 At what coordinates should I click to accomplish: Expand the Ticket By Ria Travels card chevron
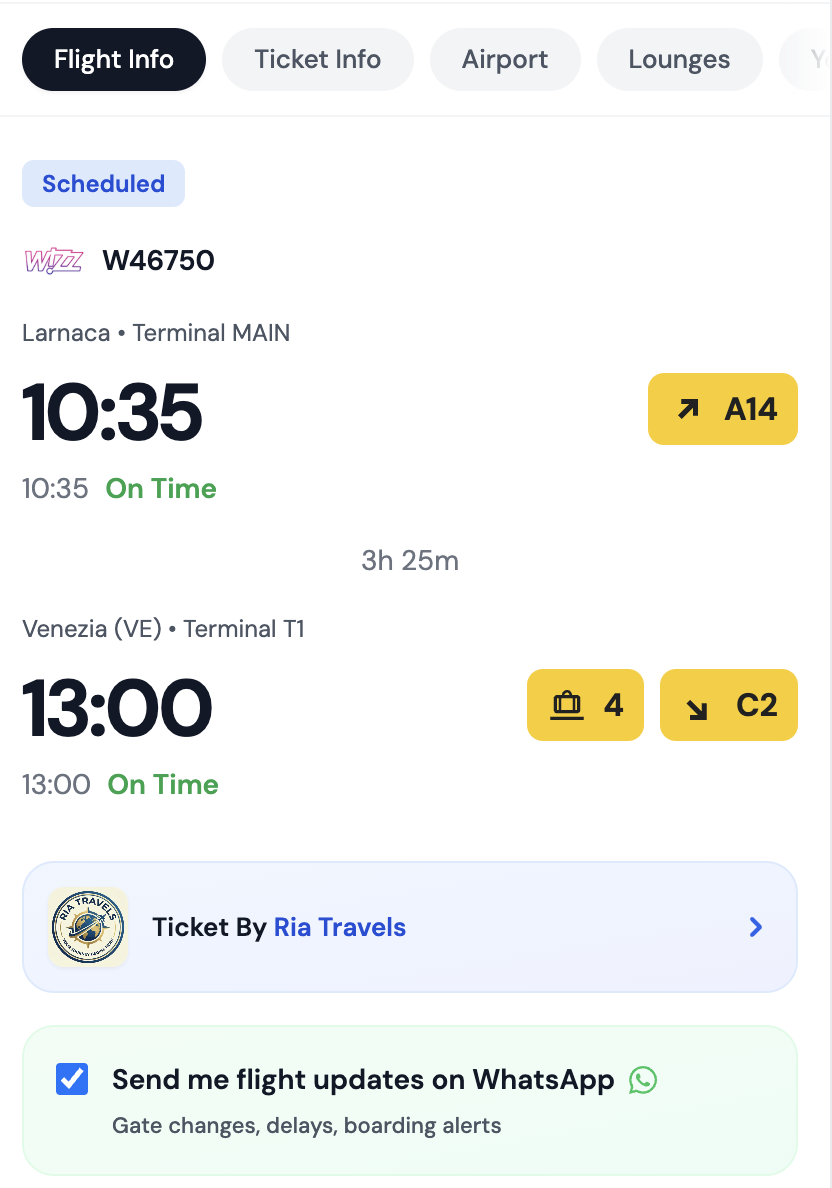(757, 927)
